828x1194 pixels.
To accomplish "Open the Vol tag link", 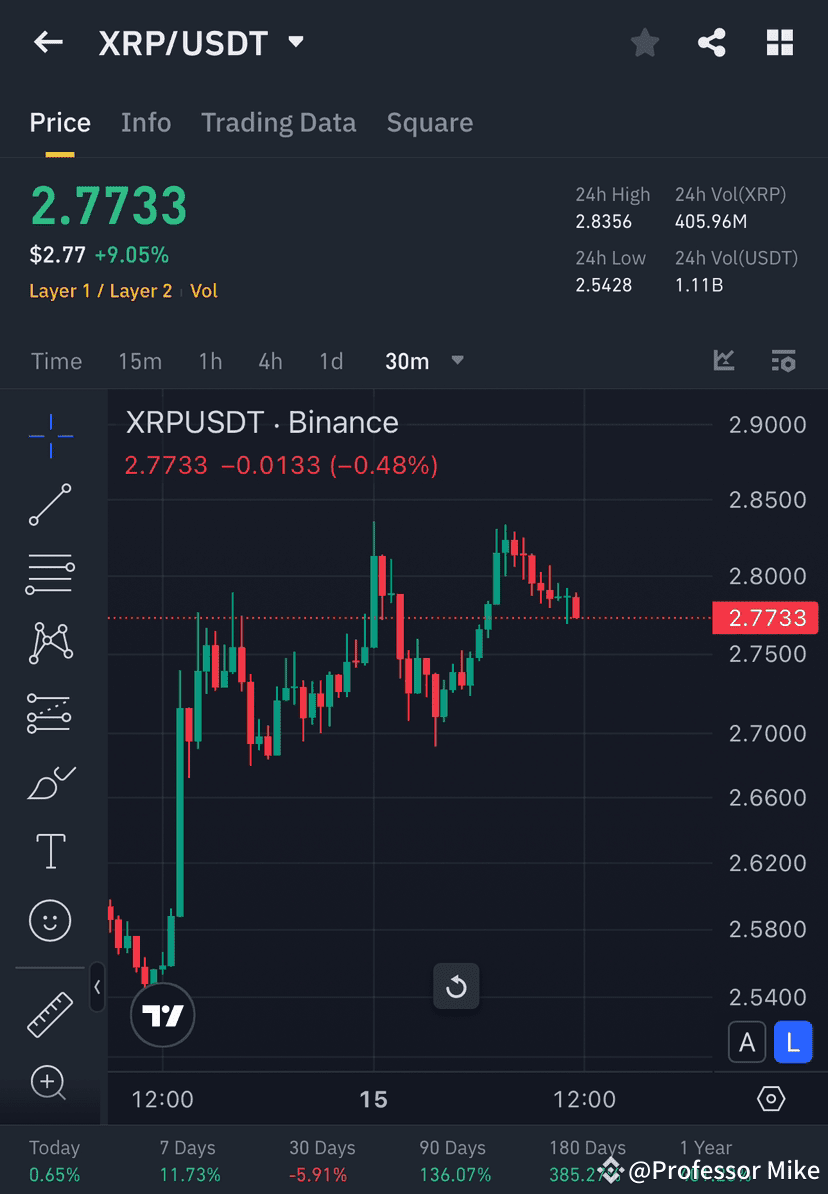I will pyautogui.click(x=204, y=293).
